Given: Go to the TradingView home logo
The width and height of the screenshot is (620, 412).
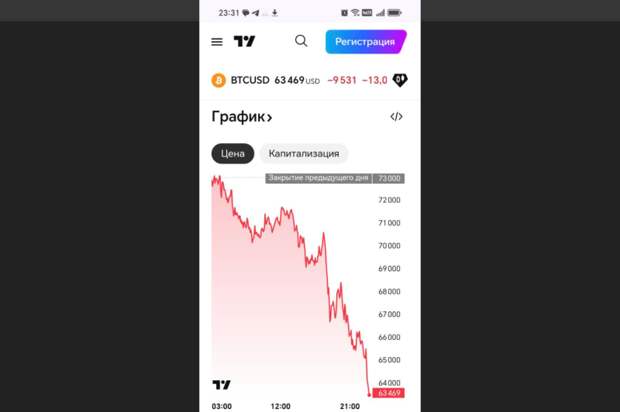Looking at the screenshot, I should (245, 42).
